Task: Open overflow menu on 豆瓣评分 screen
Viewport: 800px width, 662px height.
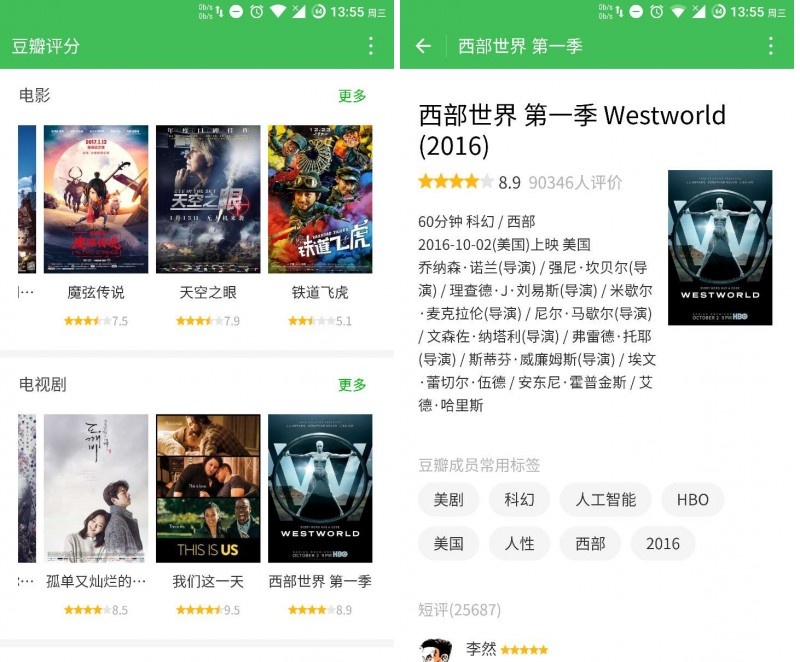Action: [x=371, y=46]
